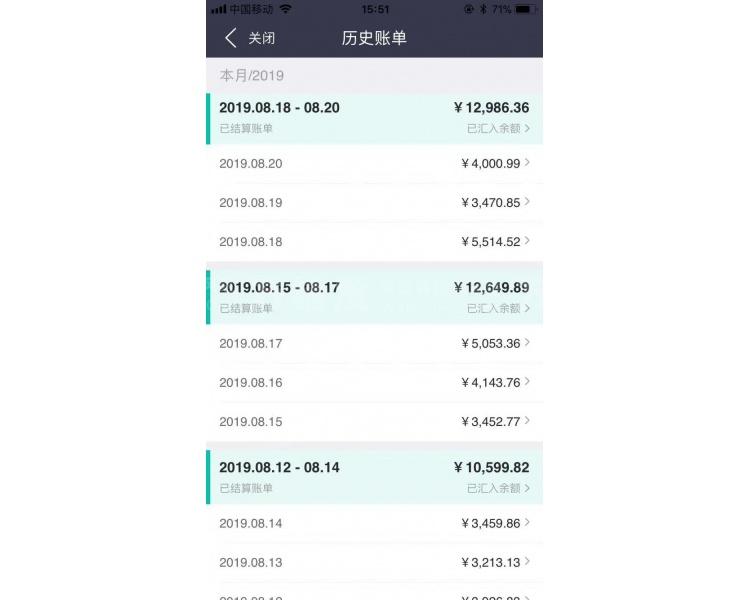Open the 2019.08.12 - 08.14 settled bill
The image size is (750, 600).
(374, 477)
